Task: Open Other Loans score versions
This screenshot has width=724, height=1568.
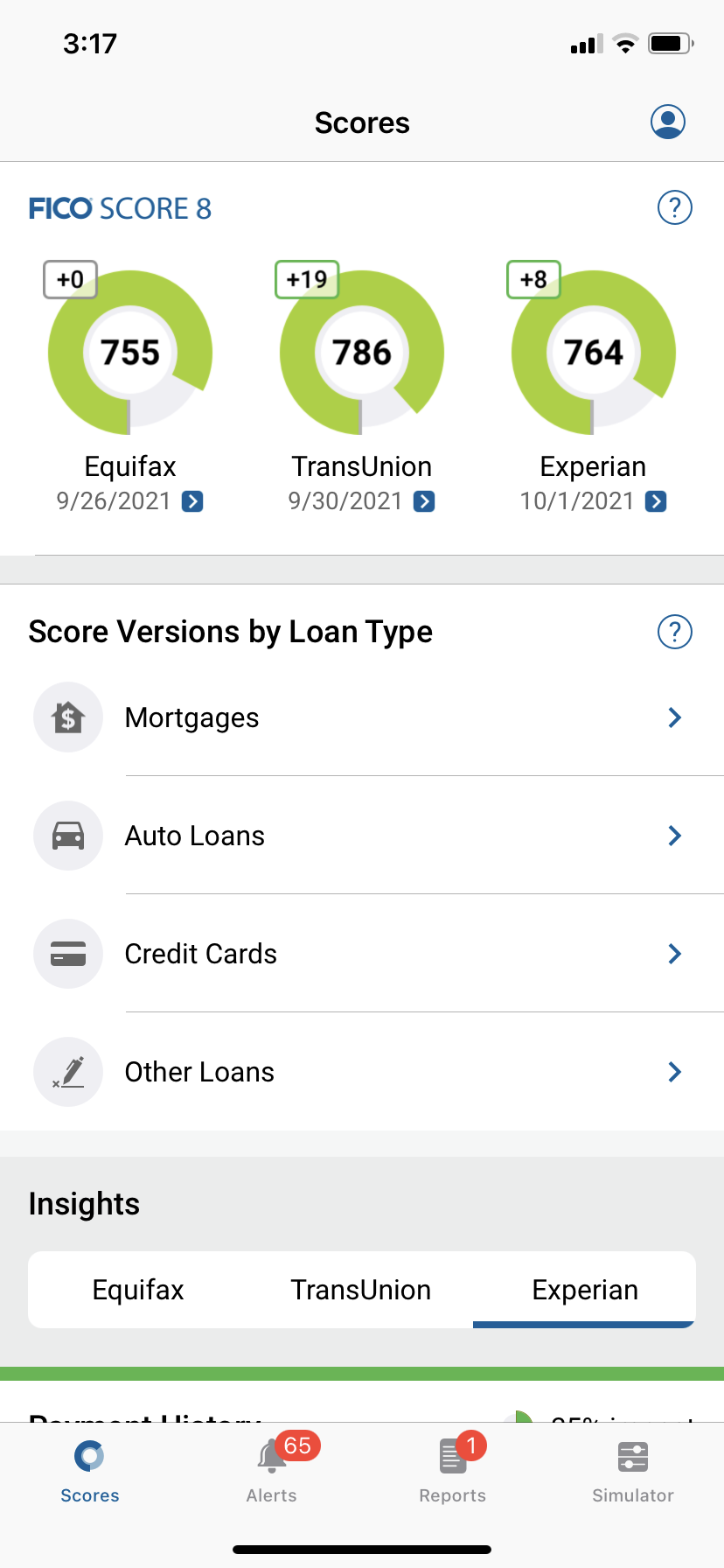Action: point(362,1072)
